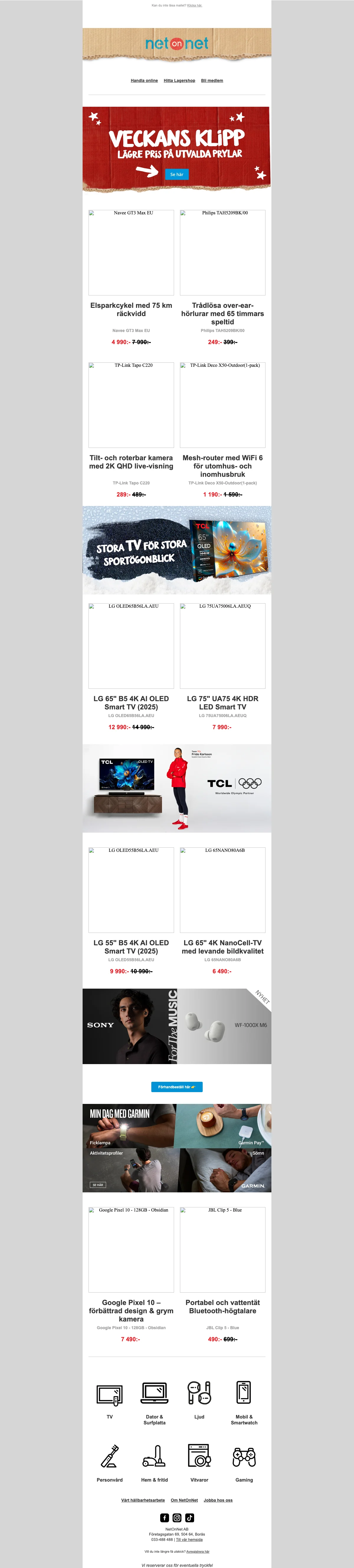Viewport: 354px width, 1568px height.
Task: Open the Hitta Lagershop link
Action: tap(179, 80)
